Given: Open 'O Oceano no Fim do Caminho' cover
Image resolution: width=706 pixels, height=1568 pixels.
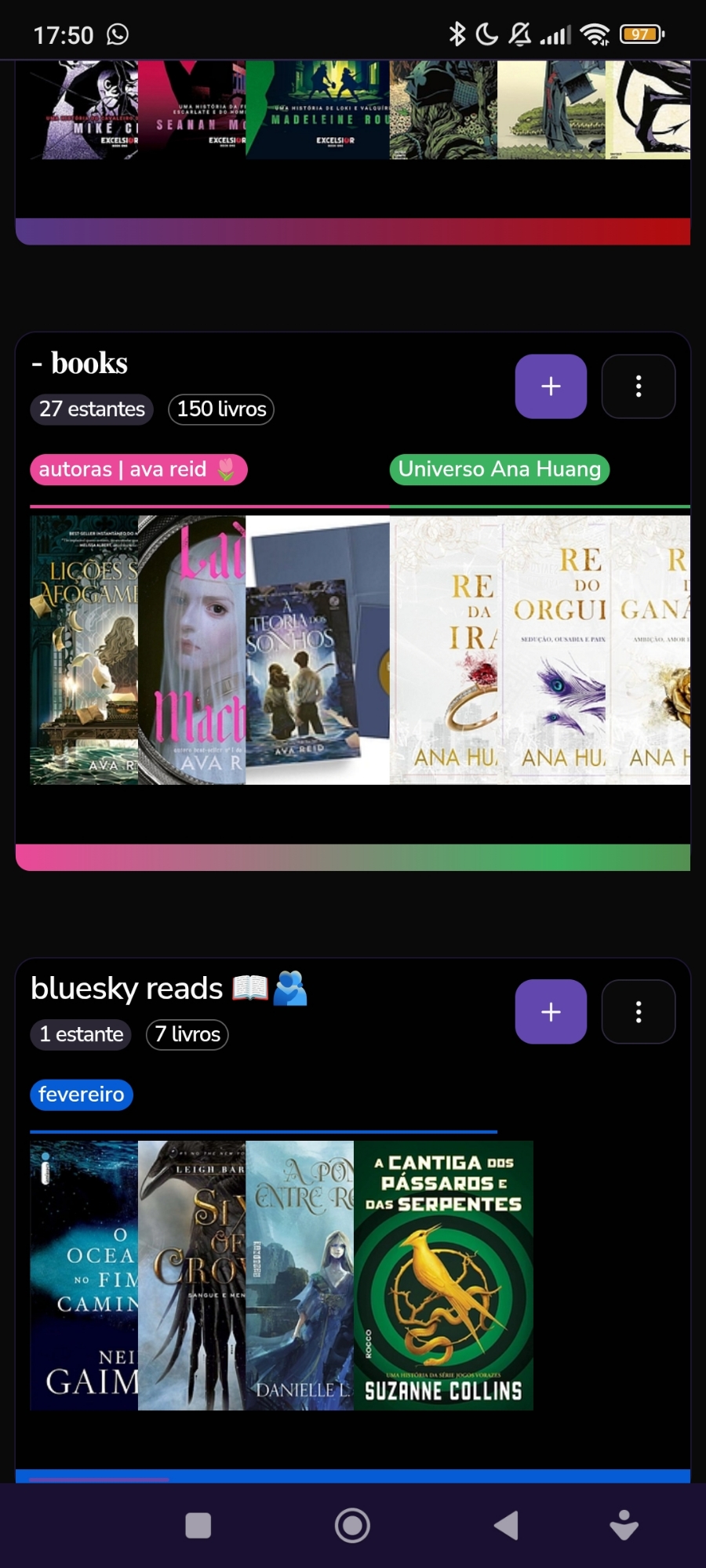Looking at the screenshot, I should pyautogui.click(x=84, y=1276).
